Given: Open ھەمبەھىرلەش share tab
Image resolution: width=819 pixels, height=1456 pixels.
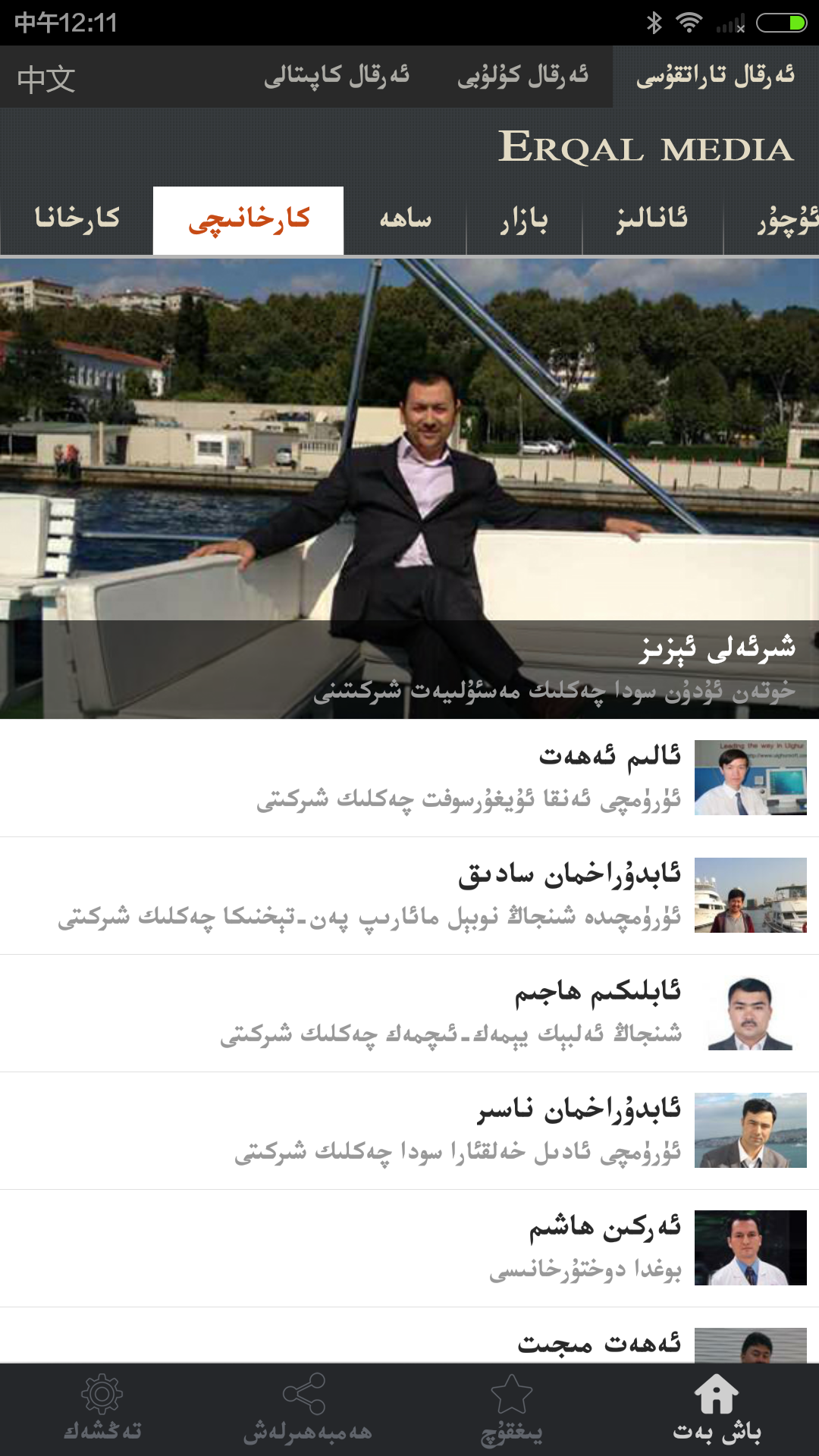Looking at the screenshot, I should click(x=307, y=1410).
